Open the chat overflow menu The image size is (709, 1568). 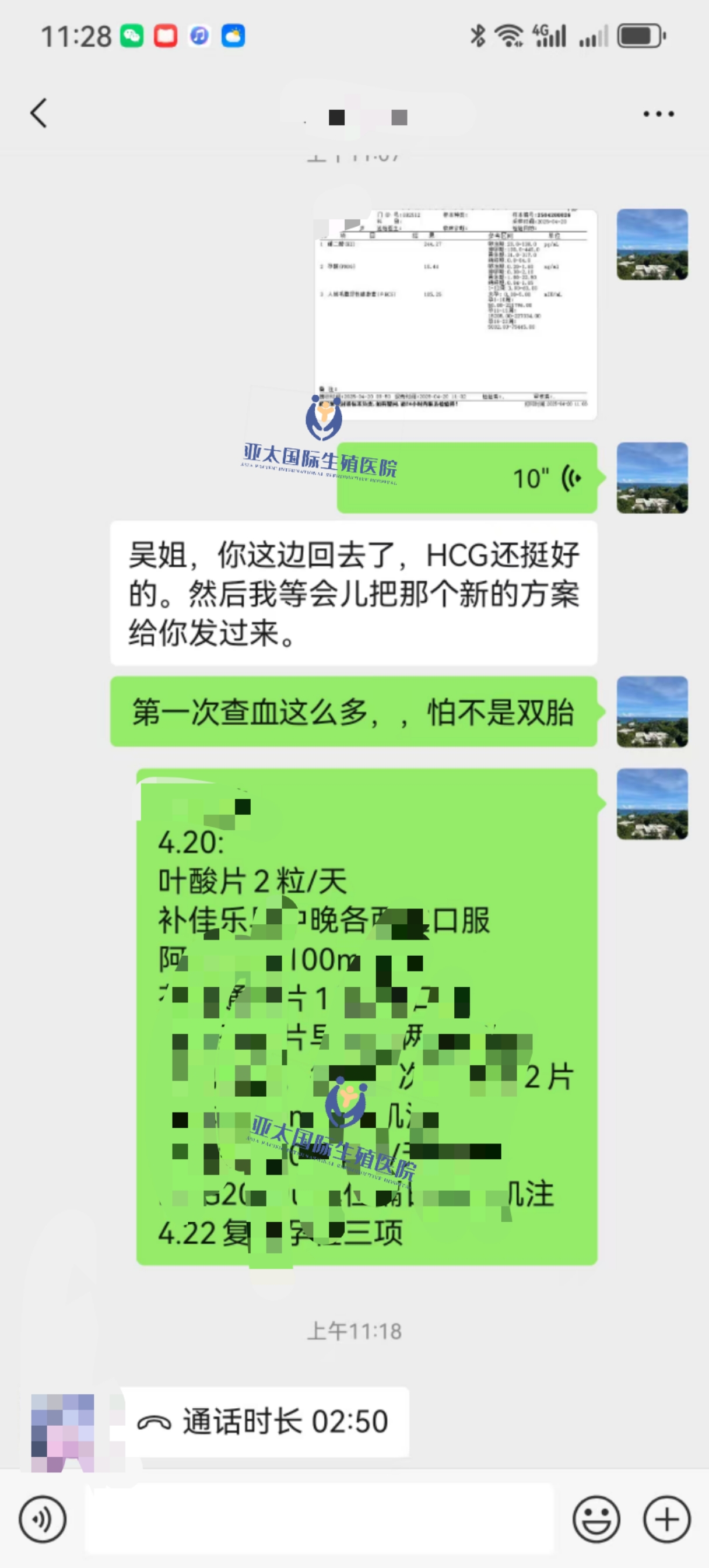tap(658, 114)
